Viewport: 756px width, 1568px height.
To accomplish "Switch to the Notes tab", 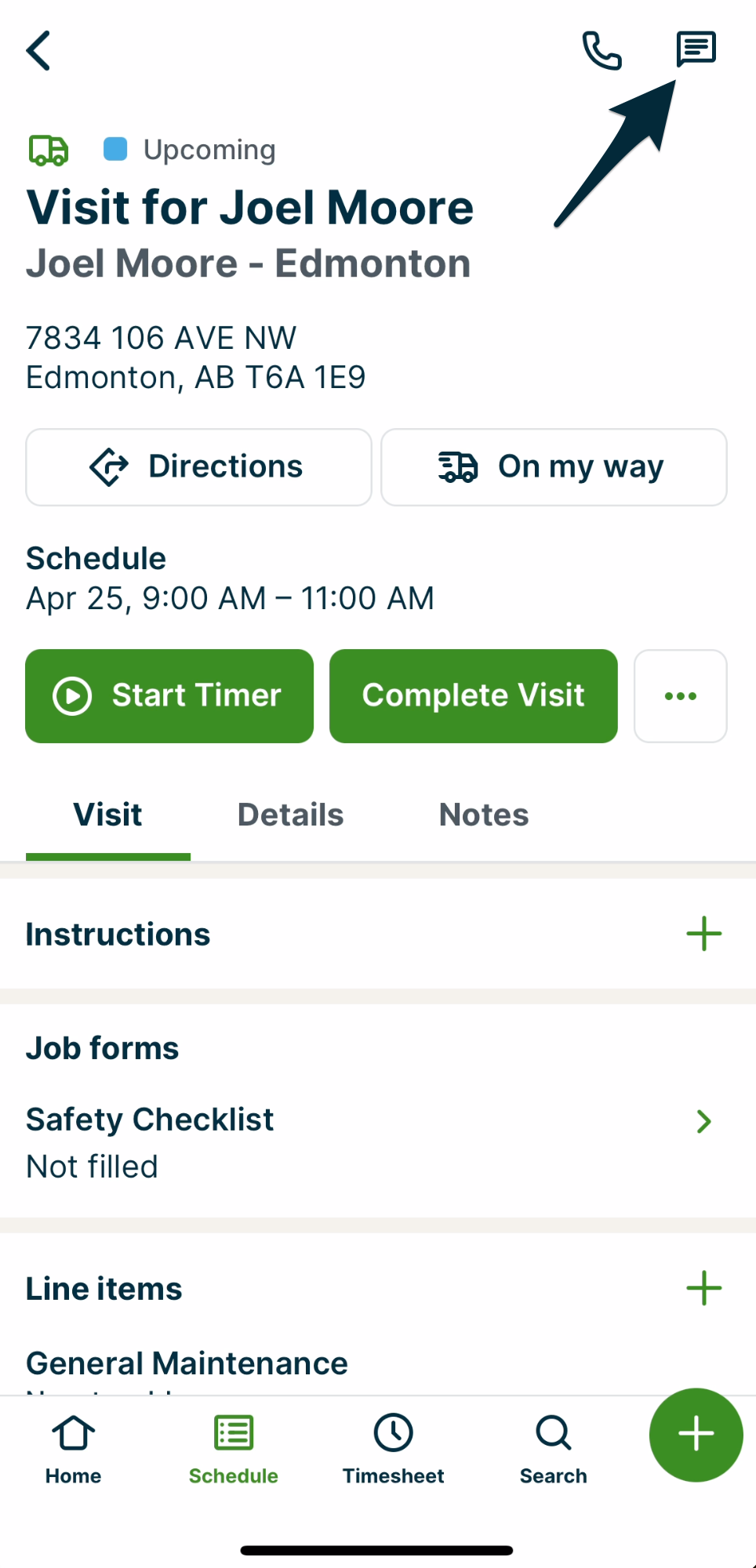I will point(484,815).
